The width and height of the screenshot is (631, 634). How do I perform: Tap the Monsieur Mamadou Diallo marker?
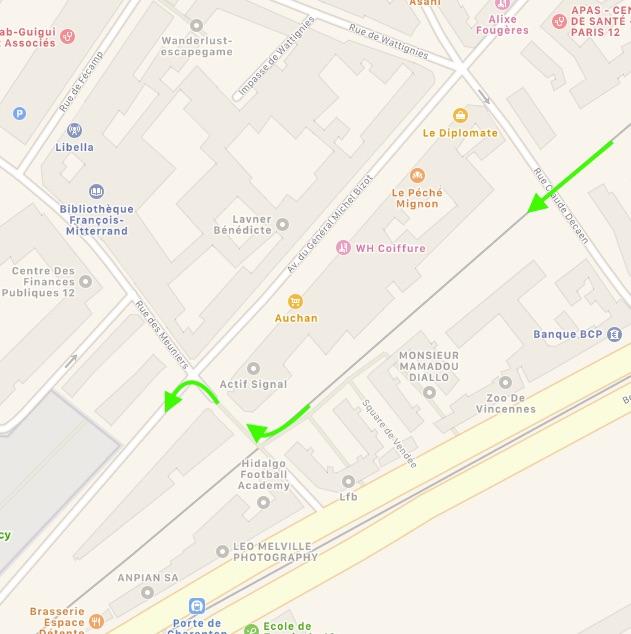click(x=429, y=393)
